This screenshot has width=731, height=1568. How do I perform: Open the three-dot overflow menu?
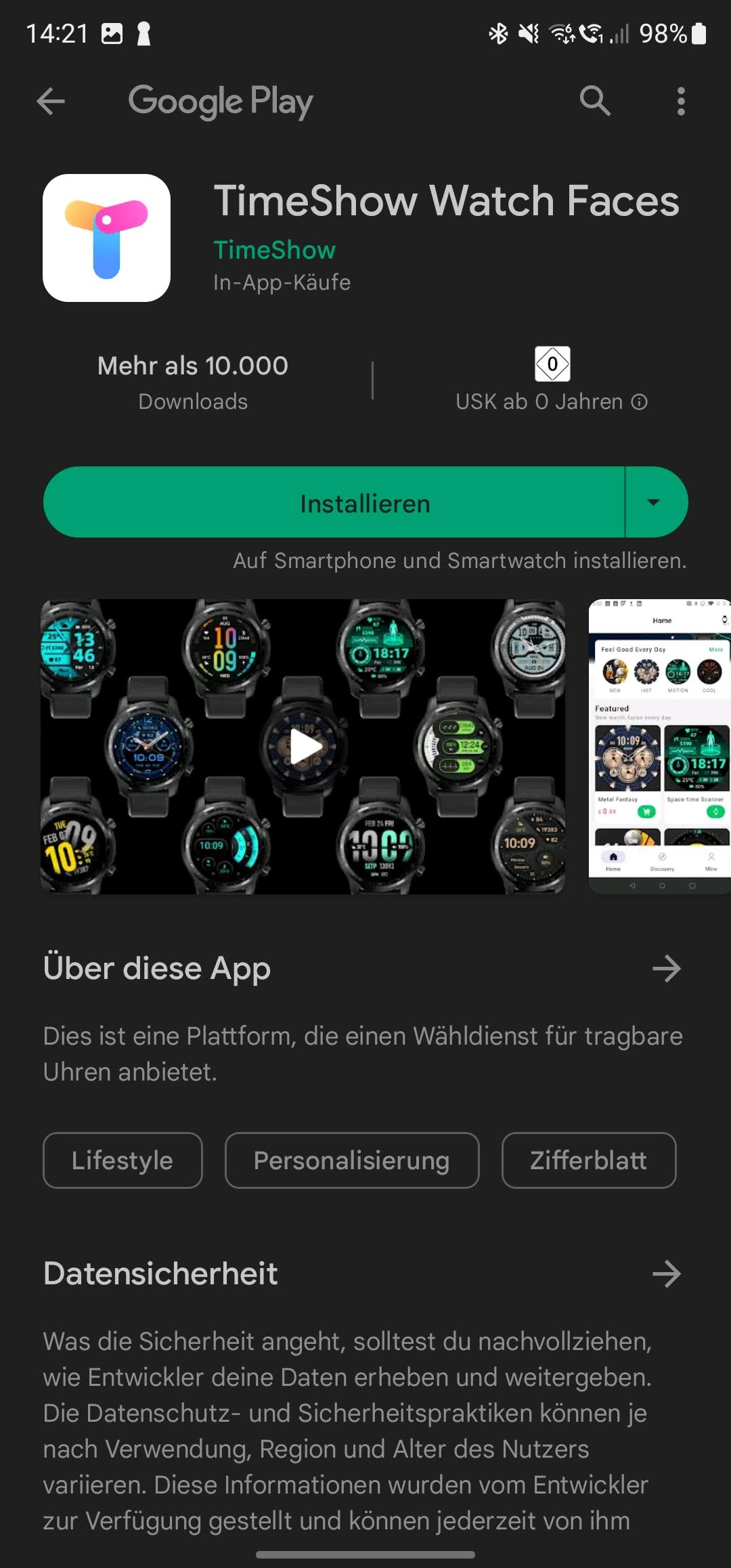(681, 102)
